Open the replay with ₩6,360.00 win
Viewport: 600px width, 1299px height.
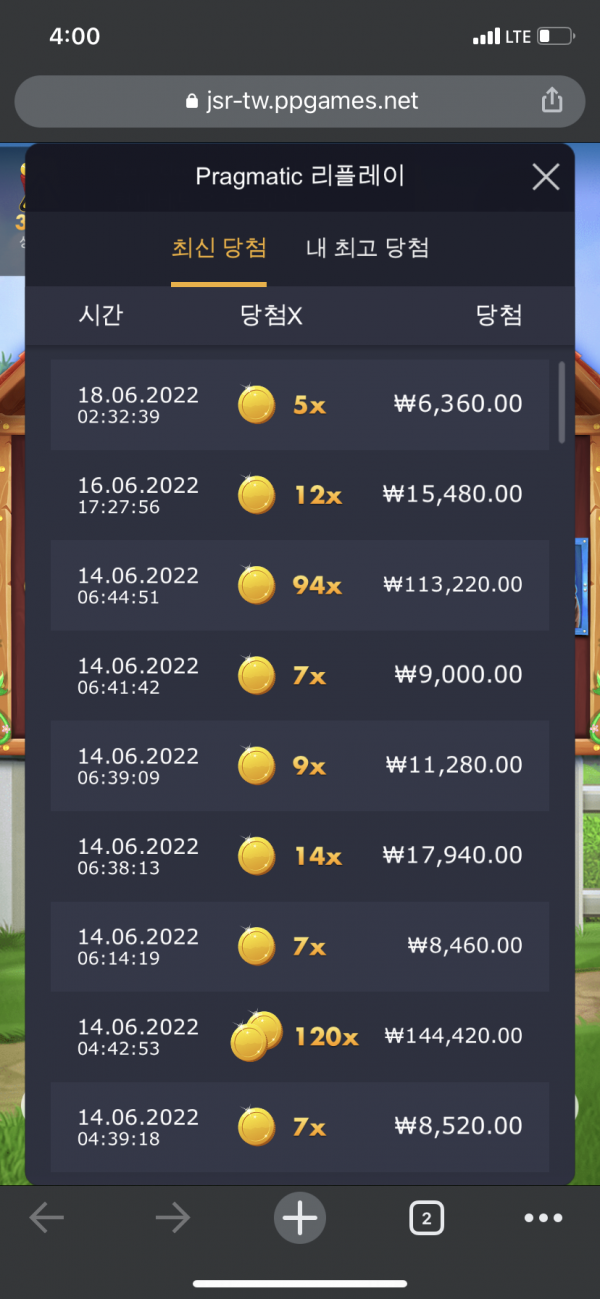click(x=300, y=404)
